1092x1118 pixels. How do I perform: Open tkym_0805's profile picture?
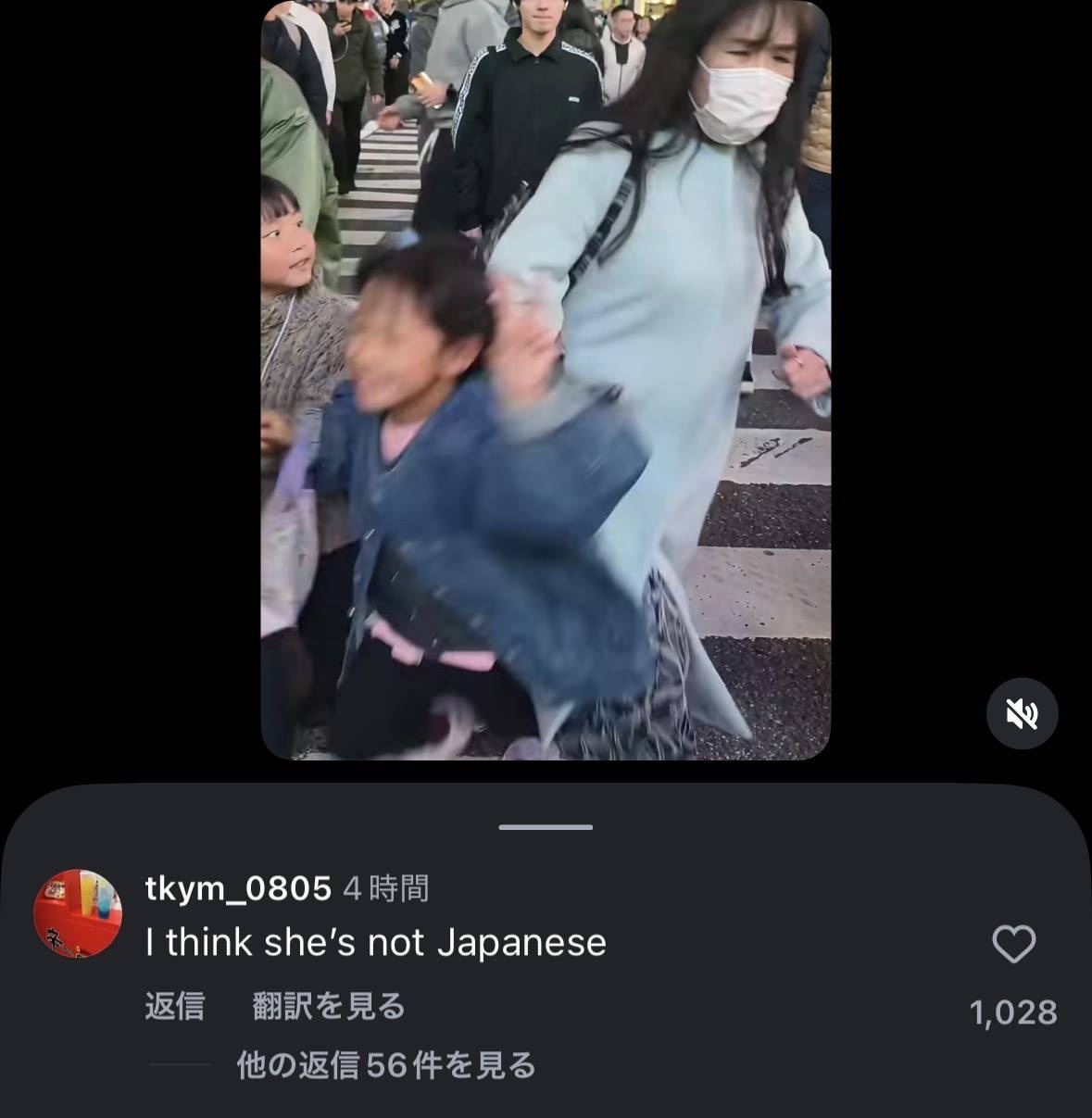pyautogui.click(x=78, y=914)
